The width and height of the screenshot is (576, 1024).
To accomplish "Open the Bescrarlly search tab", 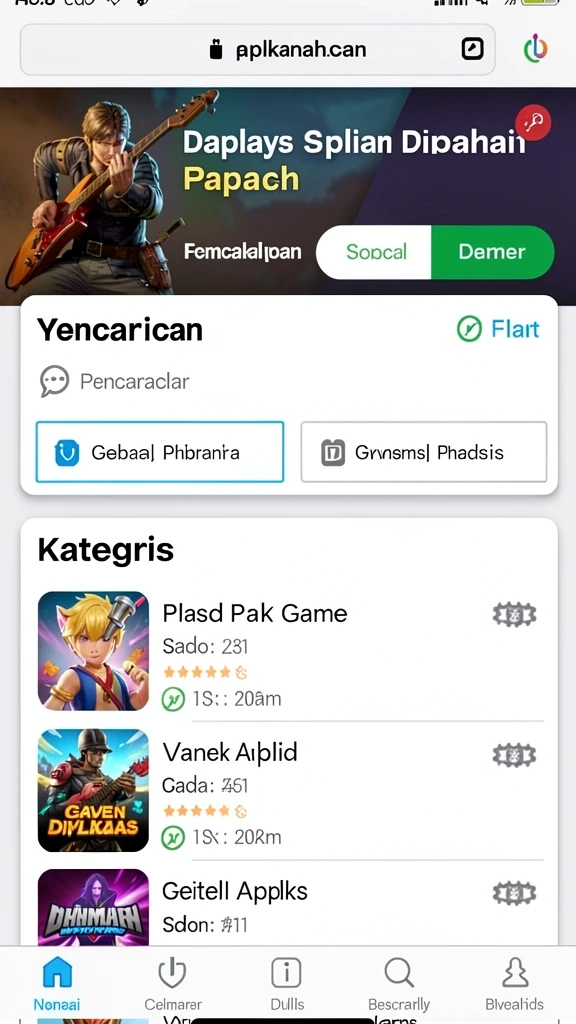I will point(399,984).
